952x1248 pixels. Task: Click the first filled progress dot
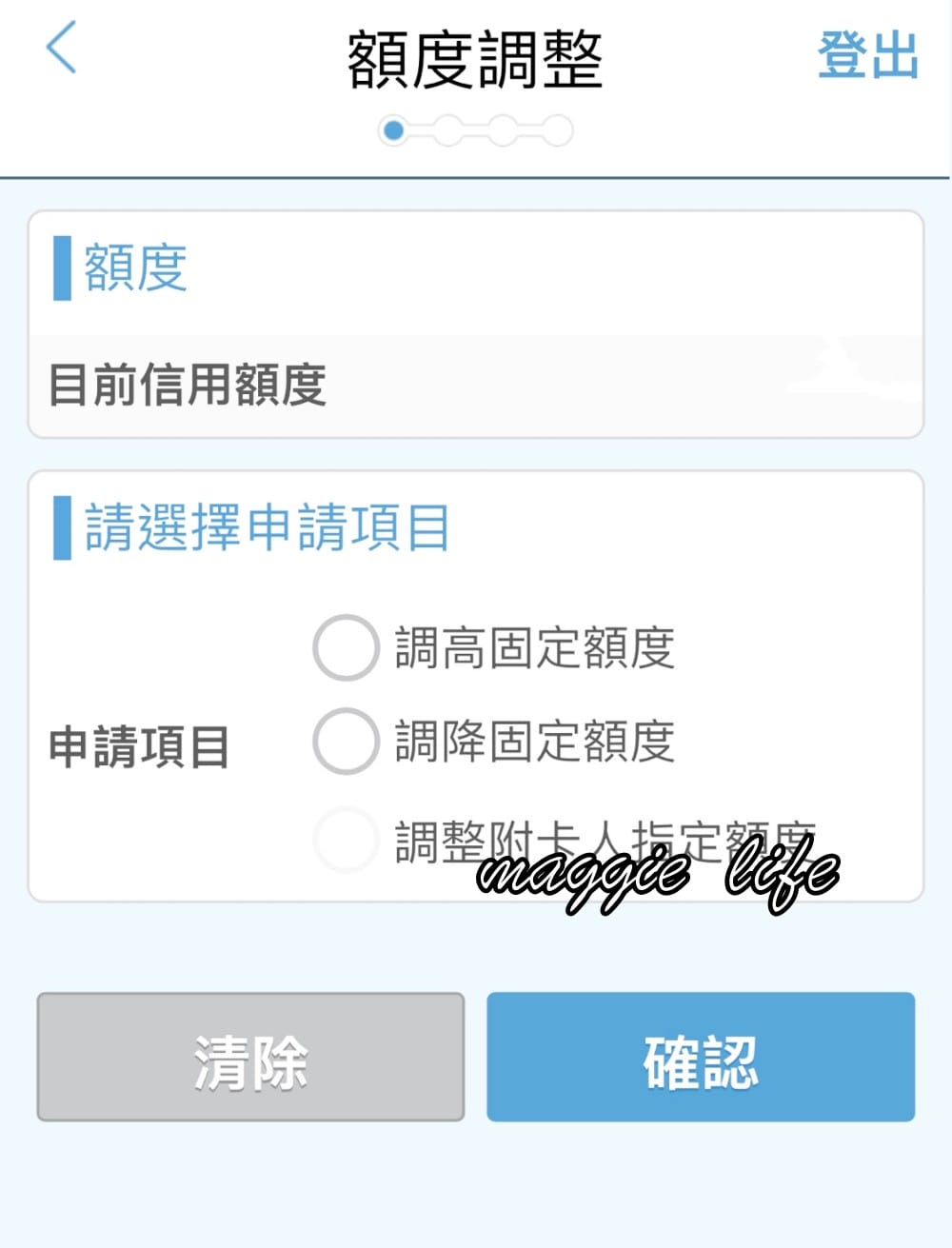click(x=393, y=130)
